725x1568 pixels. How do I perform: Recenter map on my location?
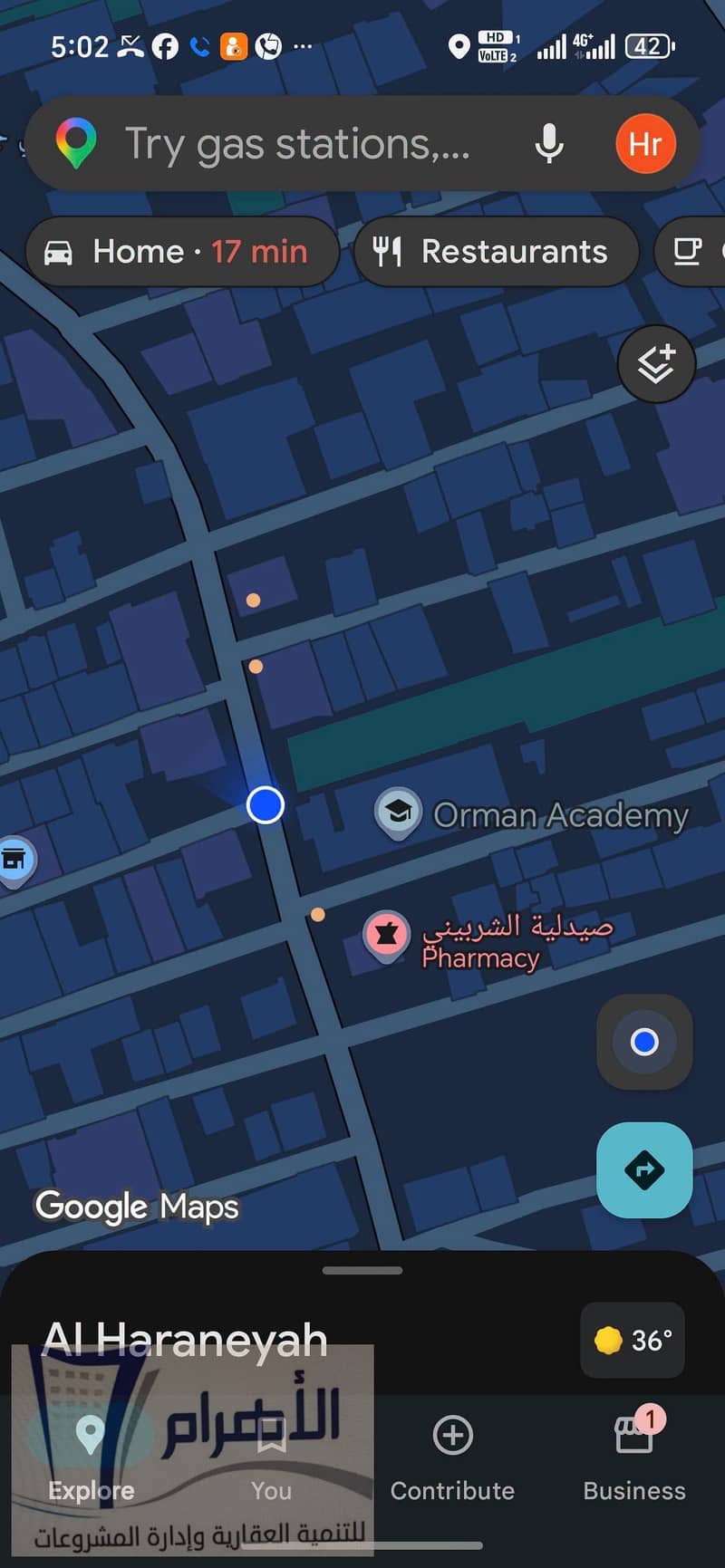(644, 1042)
